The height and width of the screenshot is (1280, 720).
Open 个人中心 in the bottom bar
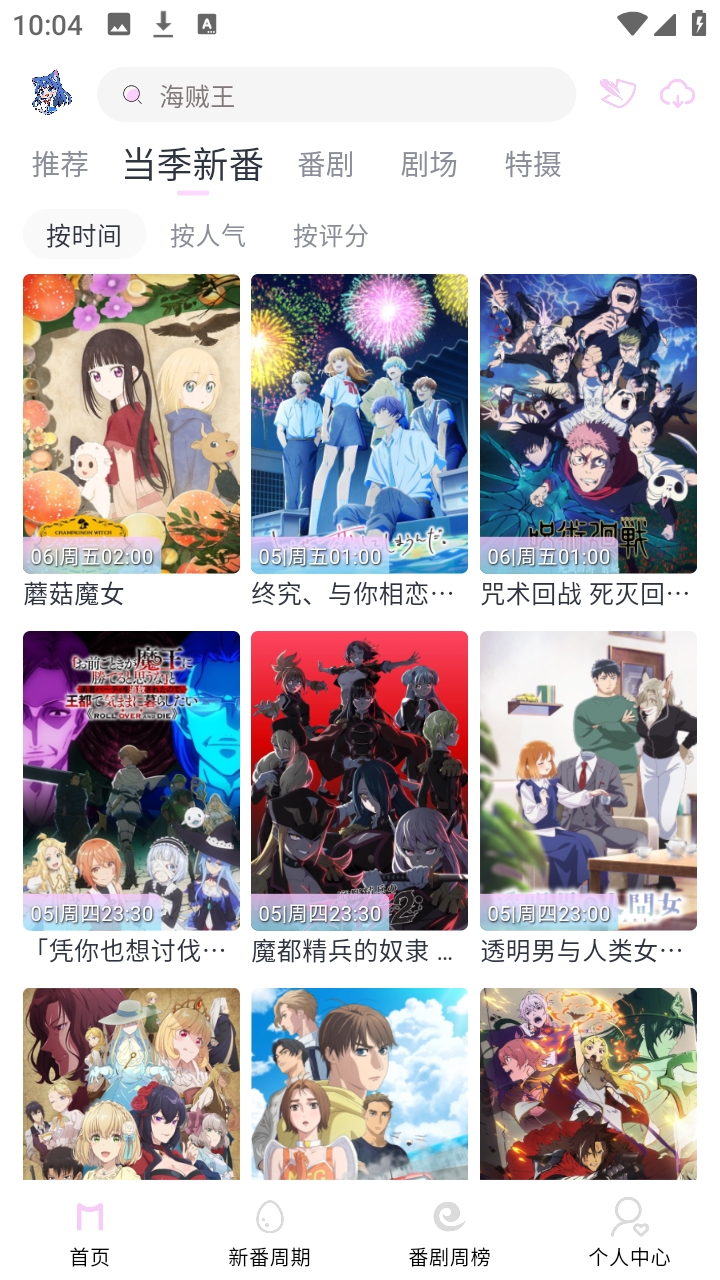click(629, 1234)
